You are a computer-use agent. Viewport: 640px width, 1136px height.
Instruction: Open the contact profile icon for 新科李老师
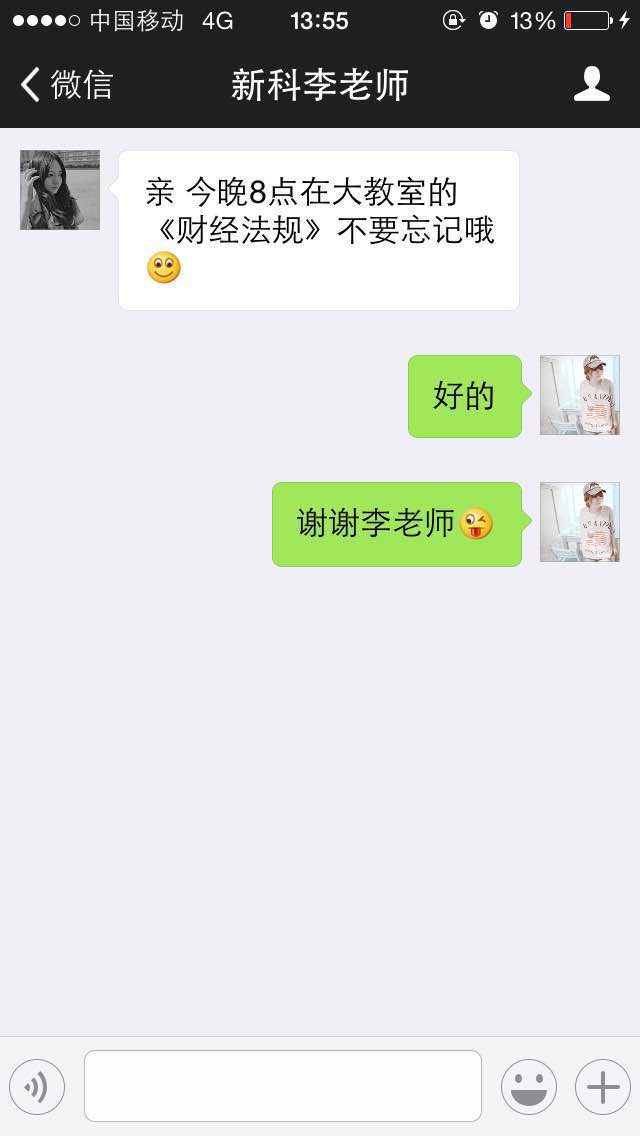pos(591,85)
